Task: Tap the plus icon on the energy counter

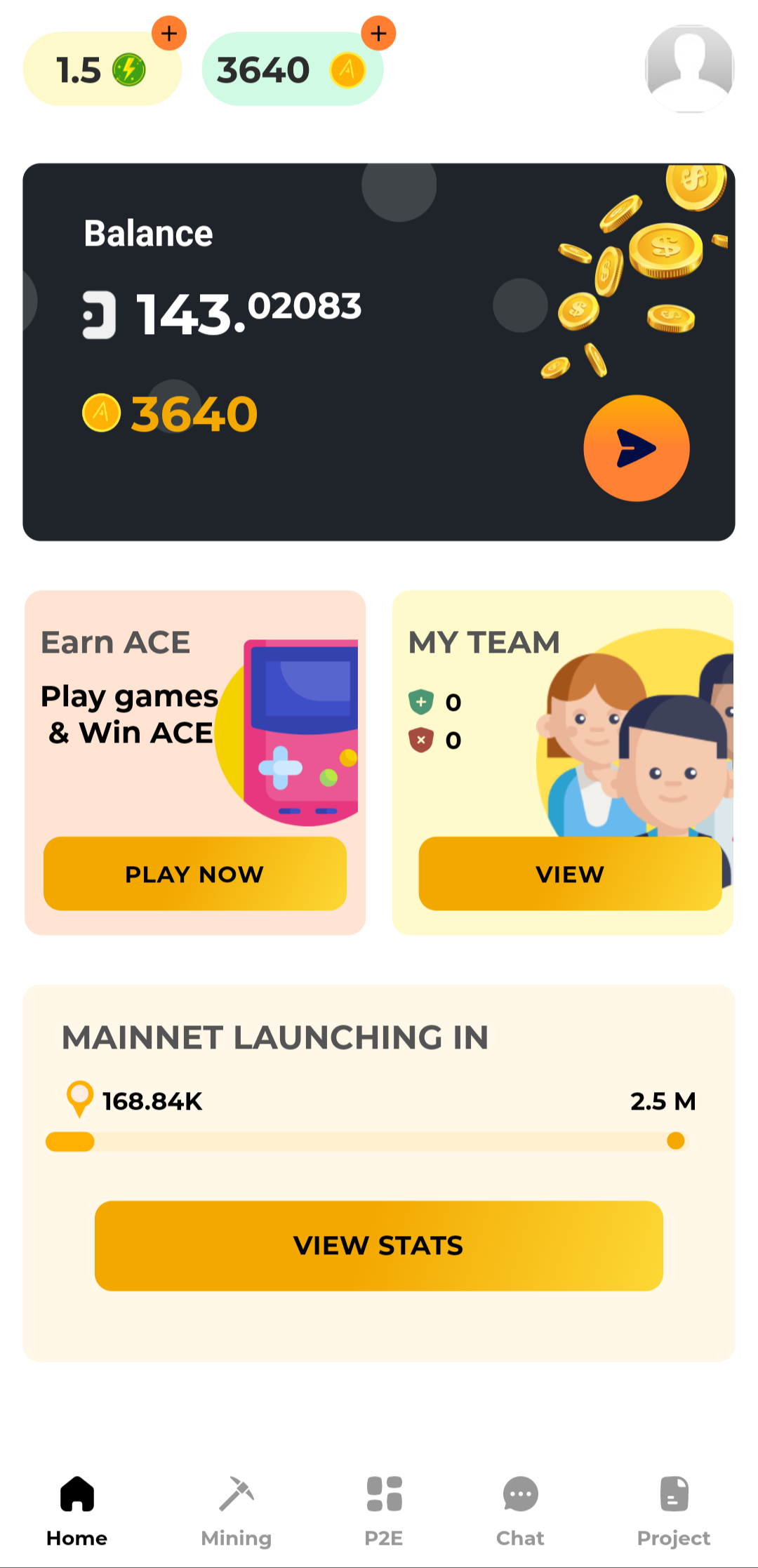Action: [x=169, y=33]
